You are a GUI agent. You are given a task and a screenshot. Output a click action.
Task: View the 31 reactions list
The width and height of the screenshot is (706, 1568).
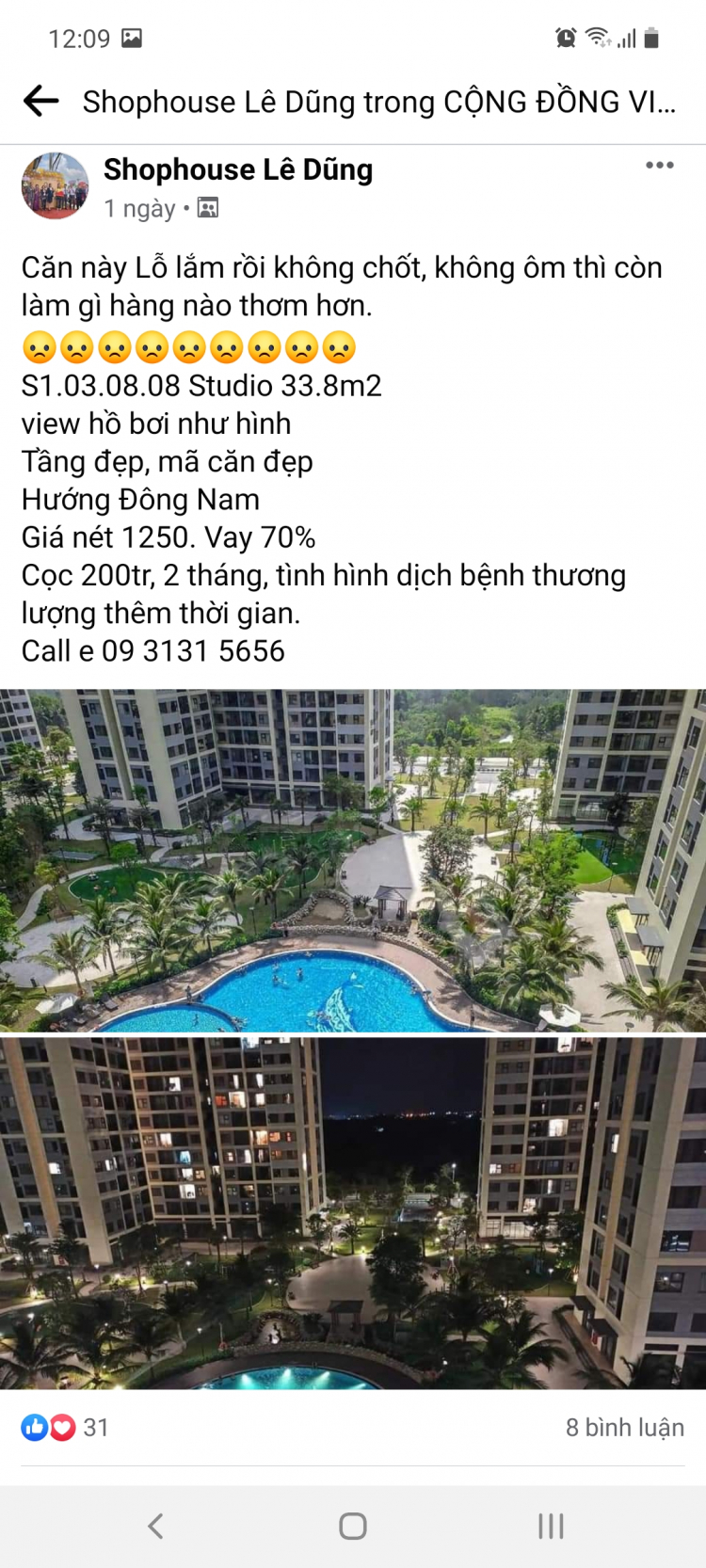coord(65,1427)
